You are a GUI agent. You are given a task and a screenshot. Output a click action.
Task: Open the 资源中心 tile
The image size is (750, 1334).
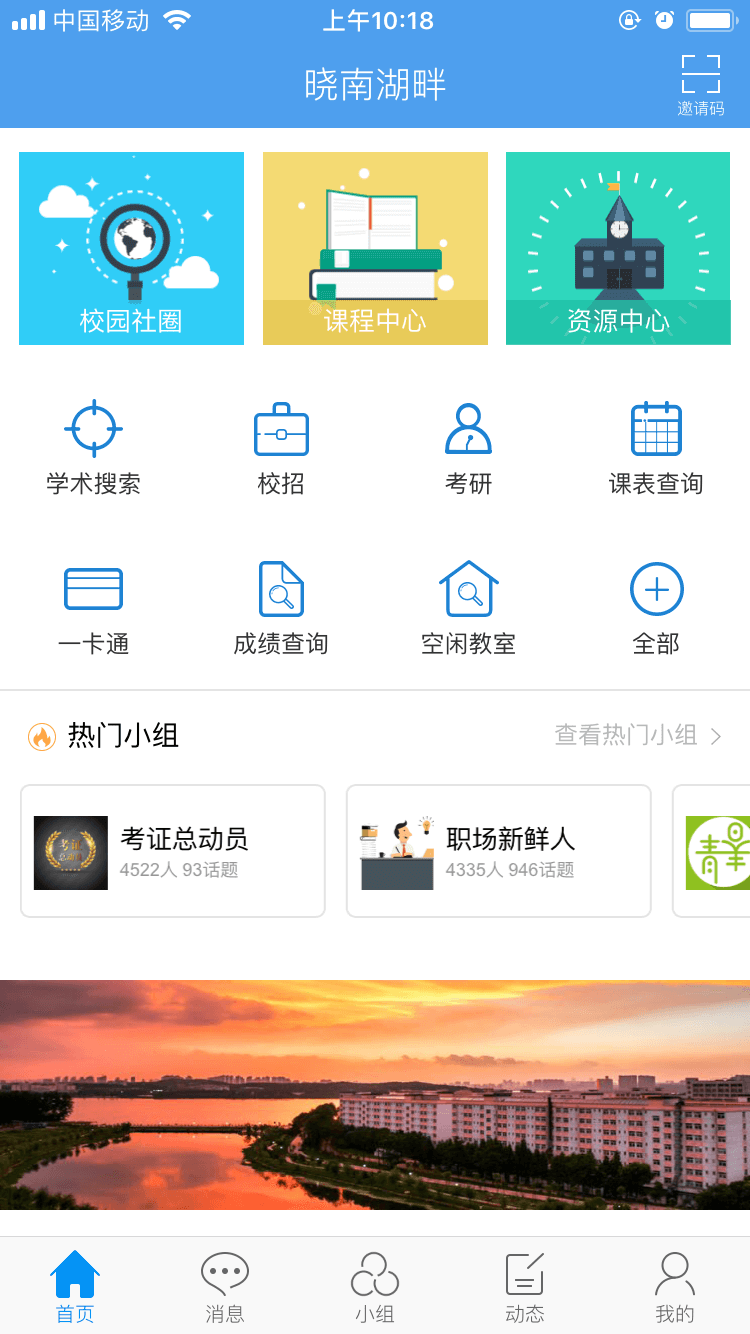coord(618,248)
